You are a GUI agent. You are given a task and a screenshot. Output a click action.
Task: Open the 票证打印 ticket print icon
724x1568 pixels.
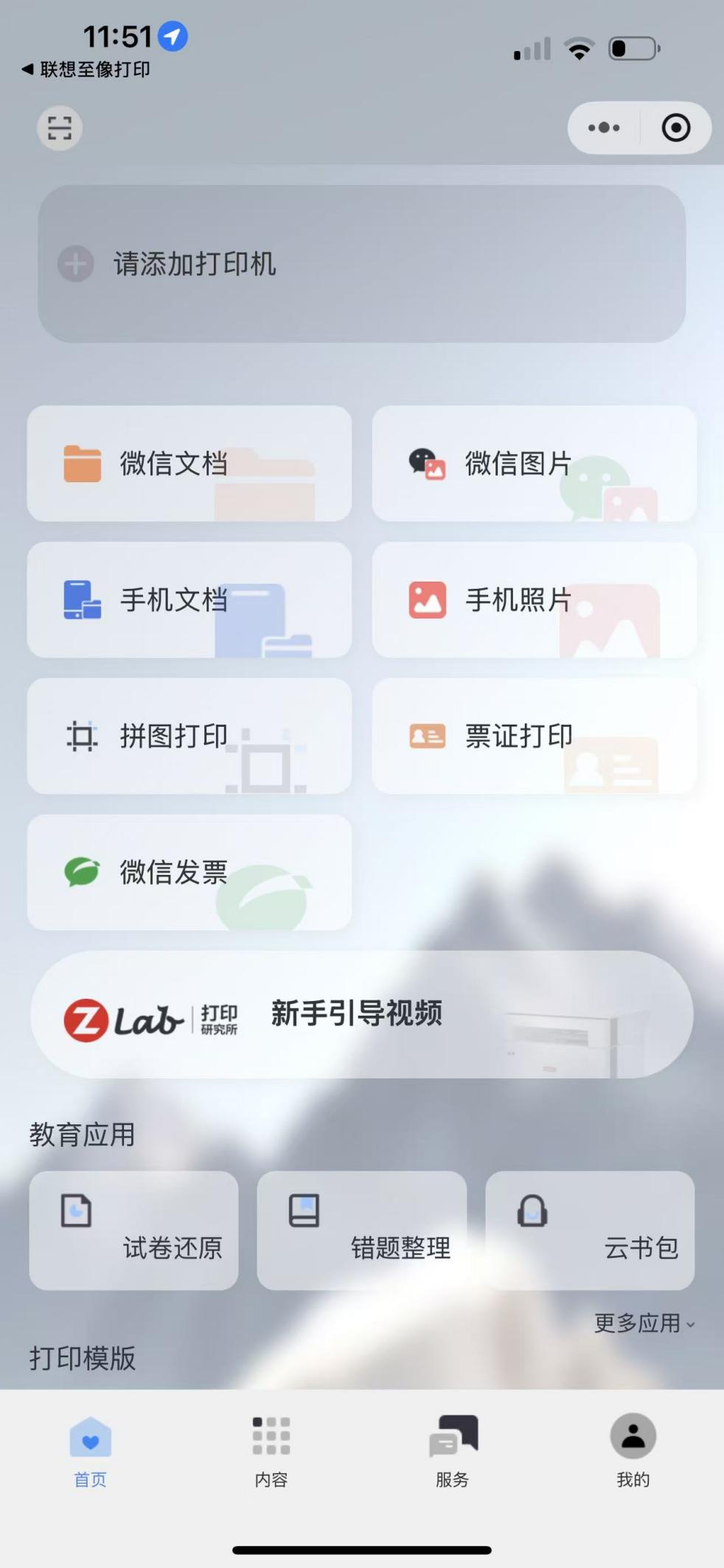point(428,736)
